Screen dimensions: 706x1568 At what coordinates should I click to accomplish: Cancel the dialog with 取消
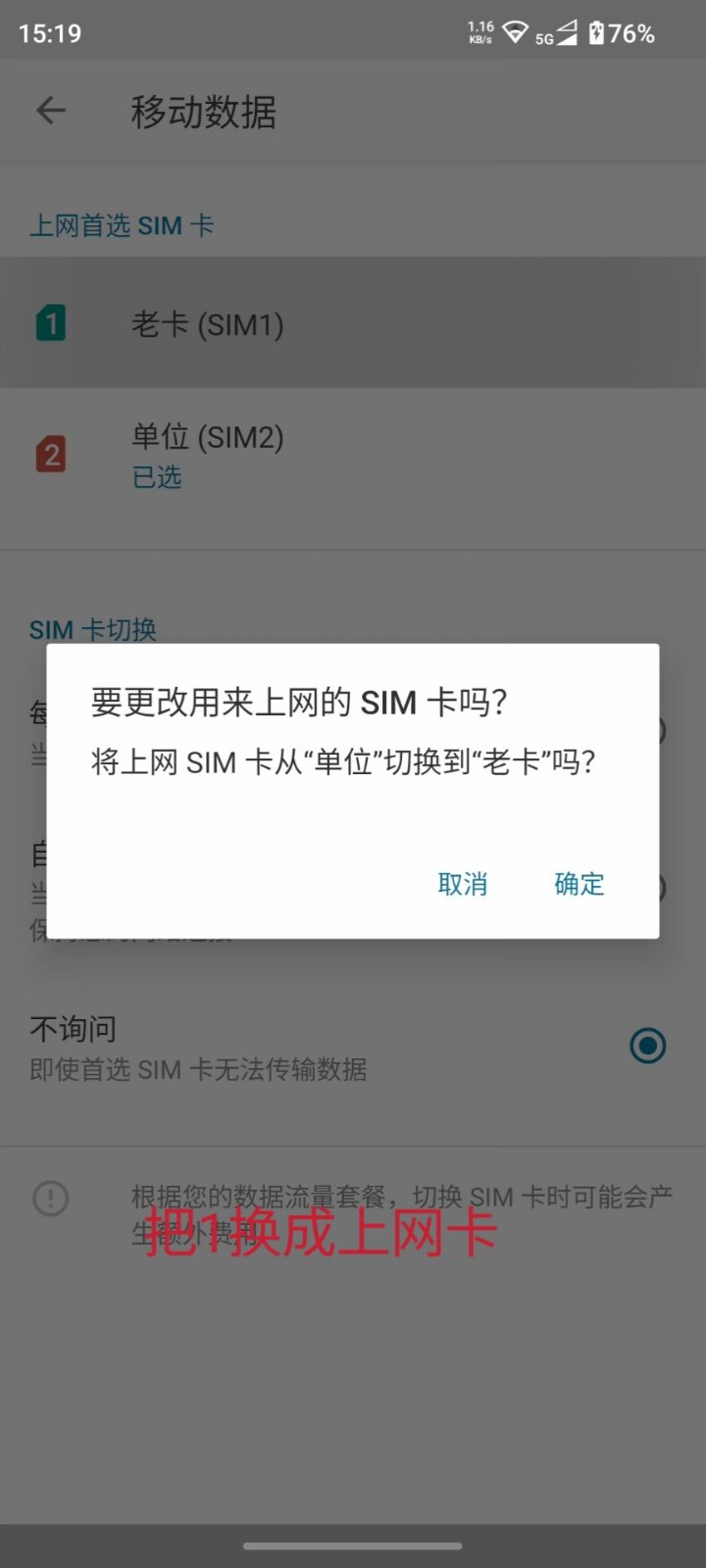462,884
